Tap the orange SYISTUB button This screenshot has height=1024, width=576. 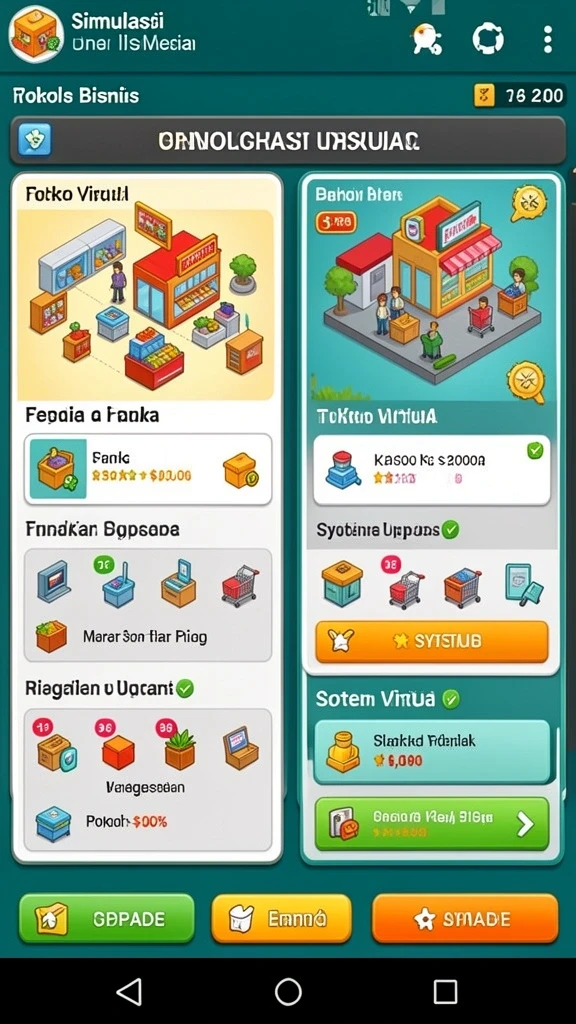[x=432, y=641]
